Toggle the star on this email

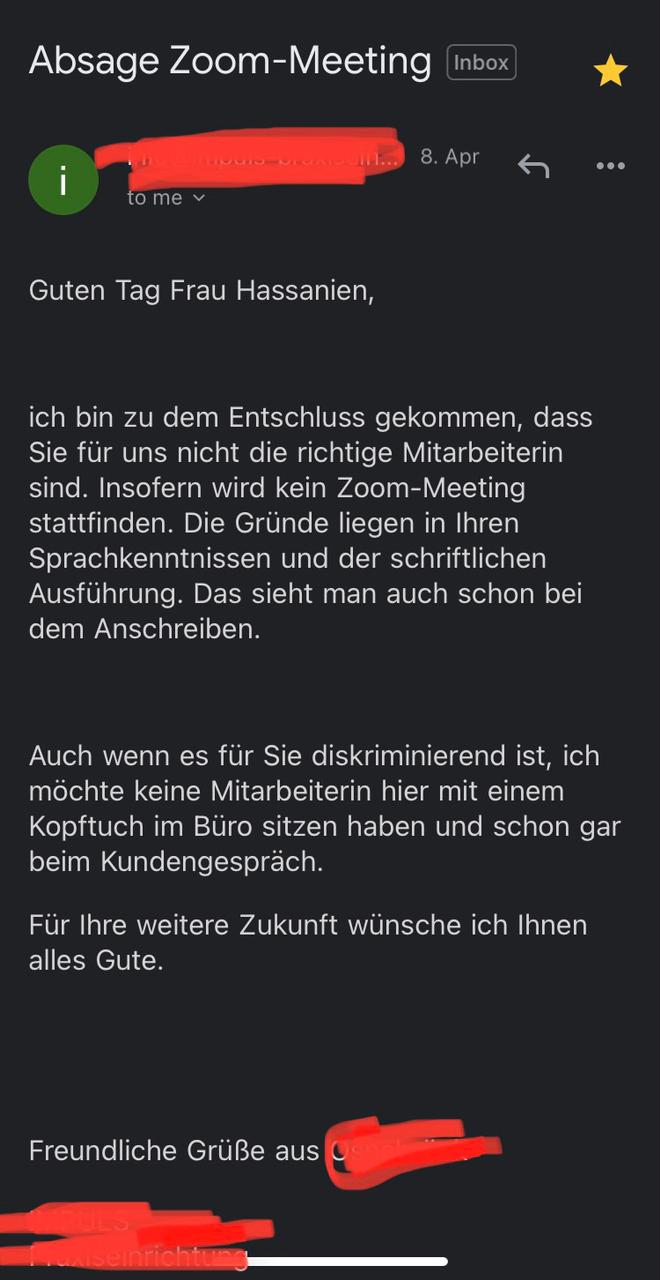pos(610,71)
